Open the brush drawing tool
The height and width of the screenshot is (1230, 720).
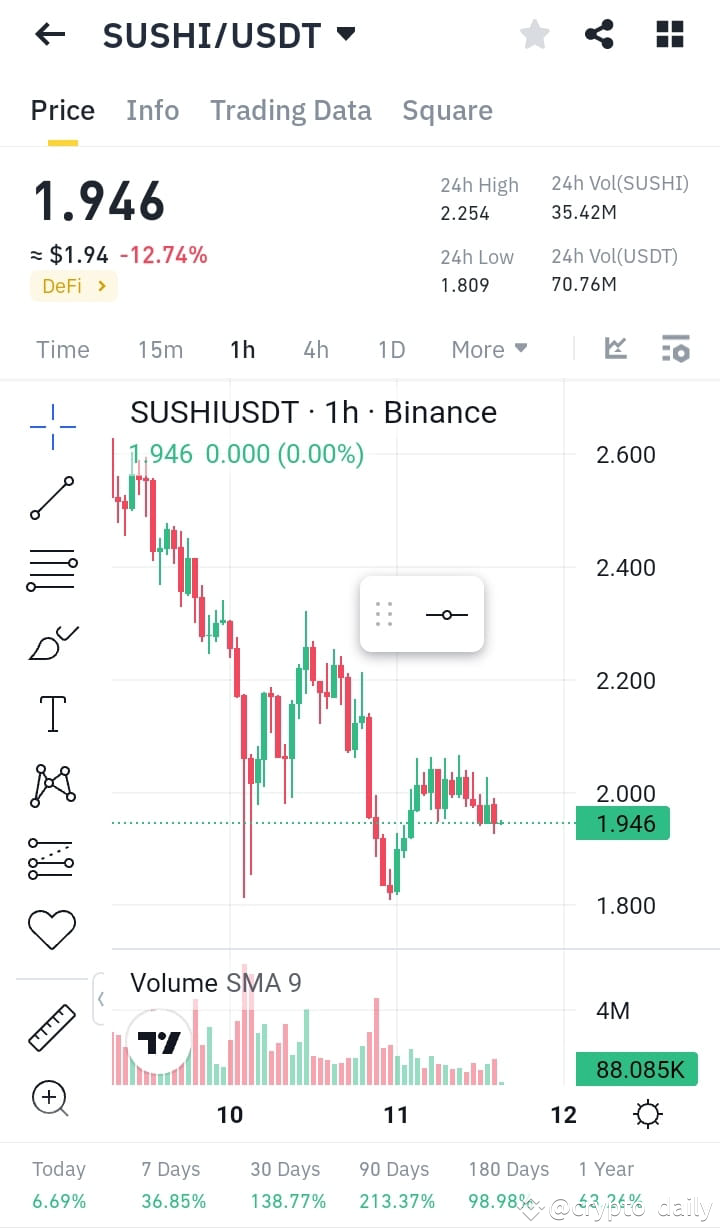click(52, 642)
